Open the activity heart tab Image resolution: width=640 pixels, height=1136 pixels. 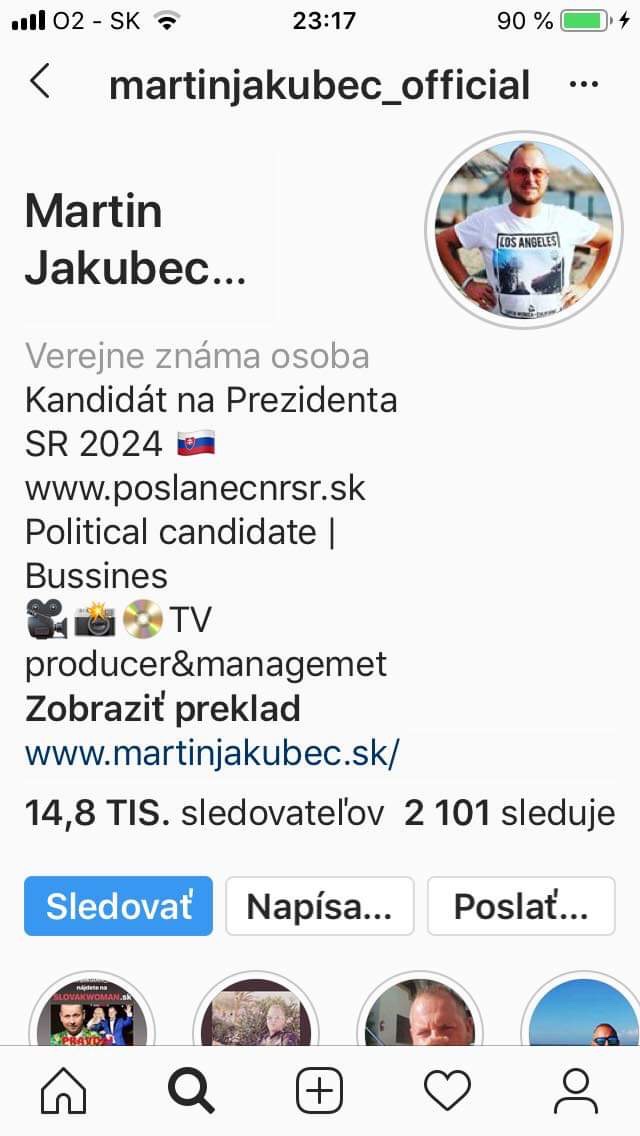click(x=448, y=1091)
